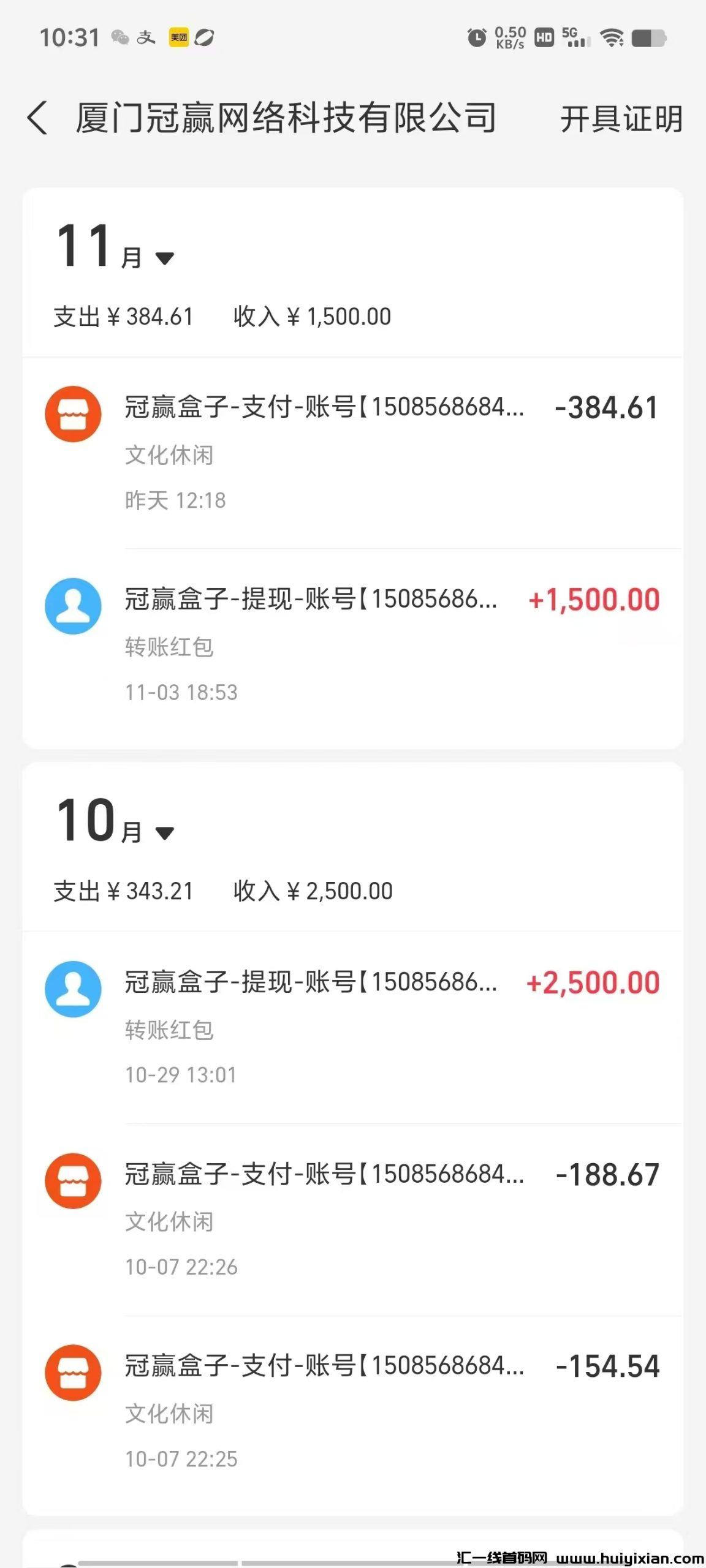The height and width of the screenshot is (1568, 706).
Task: Tap 开具证明 to request a certificate
Action: click(x=620, y=119)
